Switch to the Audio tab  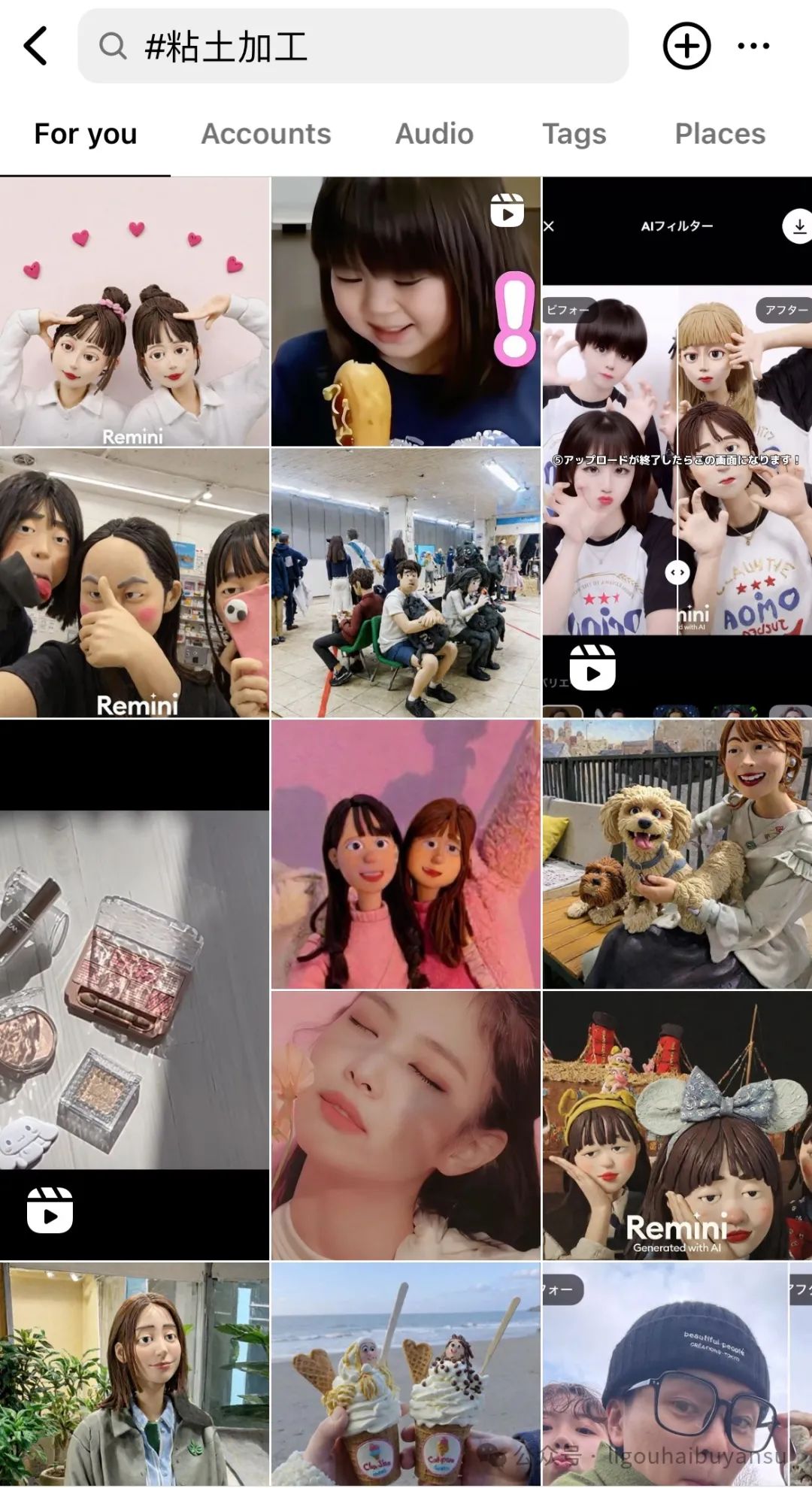point(434,134)
